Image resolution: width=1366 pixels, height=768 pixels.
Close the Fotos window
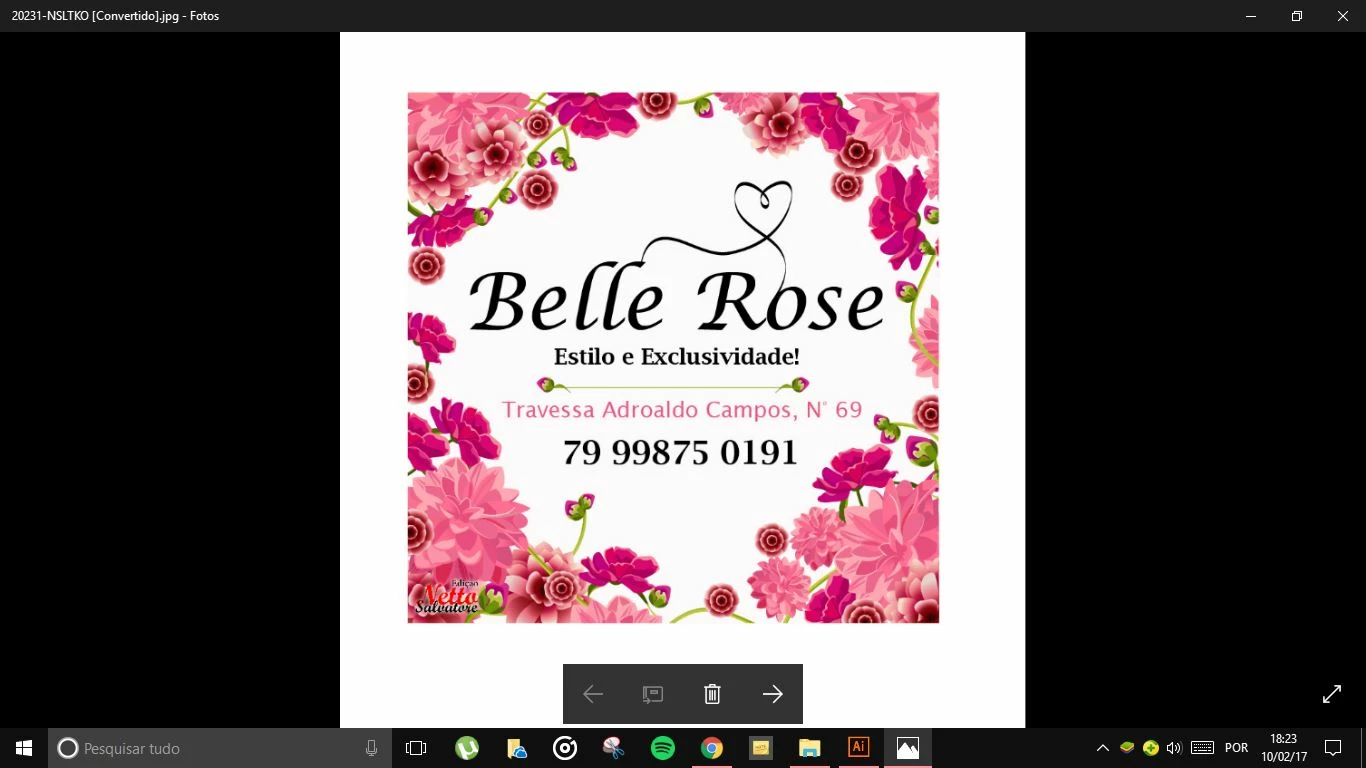click(x=1343, y=16)
